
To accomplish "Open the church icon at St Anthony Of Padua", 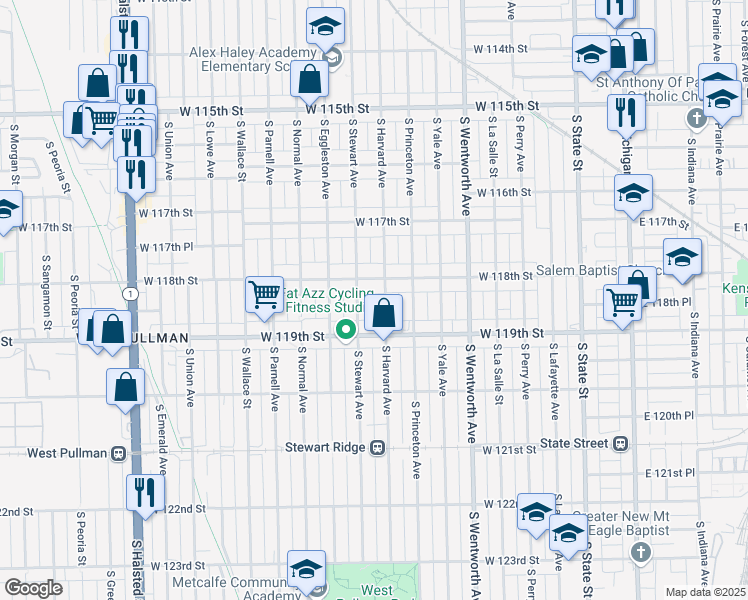I will pos(696,118).
